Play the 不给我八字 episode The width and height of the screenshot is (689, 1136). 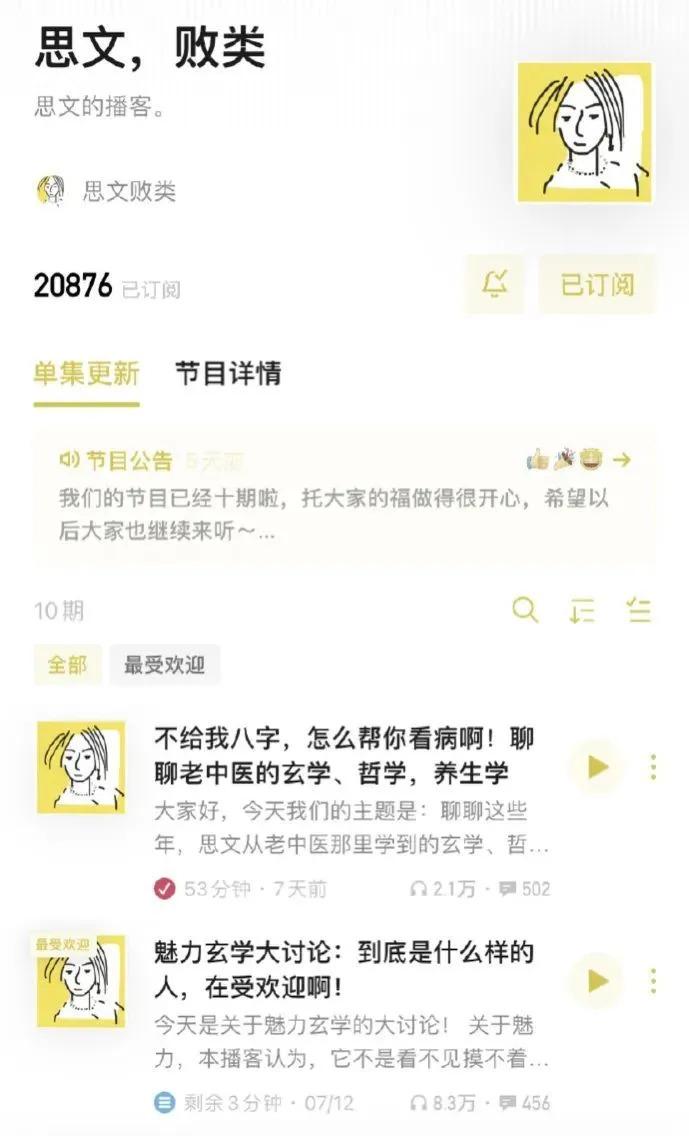[597, 767]
